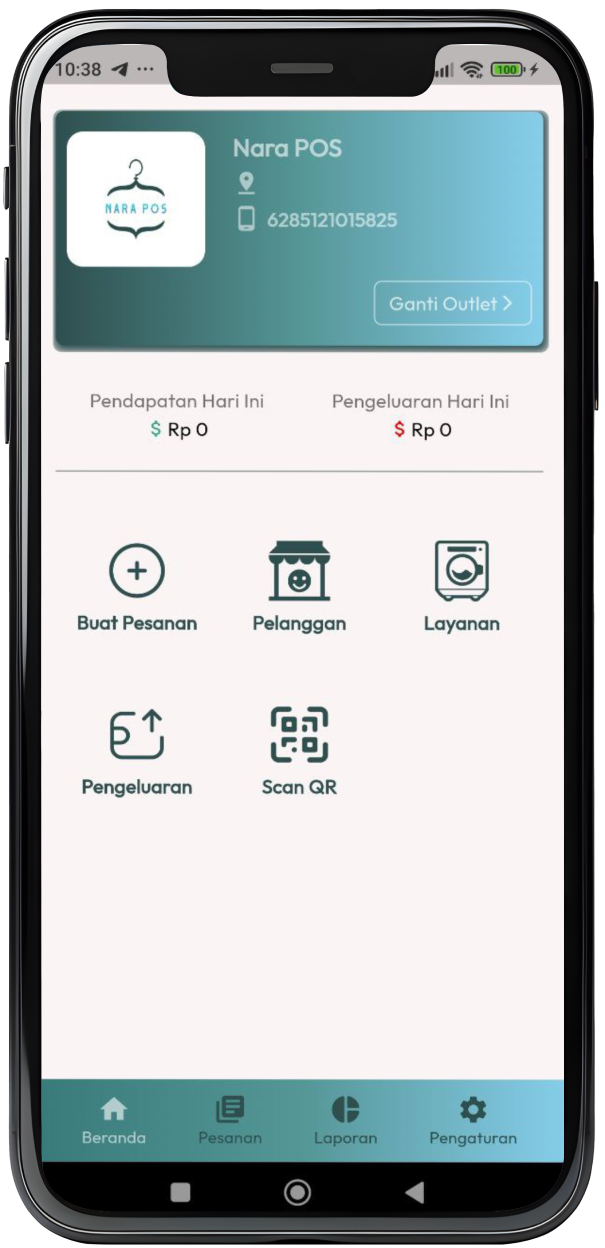Image resolution: width=605 pixels, height=1248 pixels.
Task: Open the Pengaturan settings tab
Action: [473, 1120]
